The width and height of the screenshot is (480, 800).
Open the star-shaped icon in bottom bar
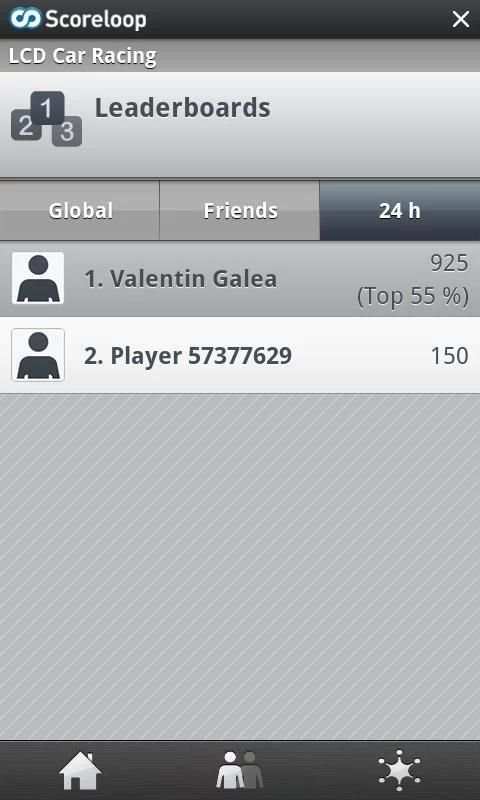click(x=399, y=770)
